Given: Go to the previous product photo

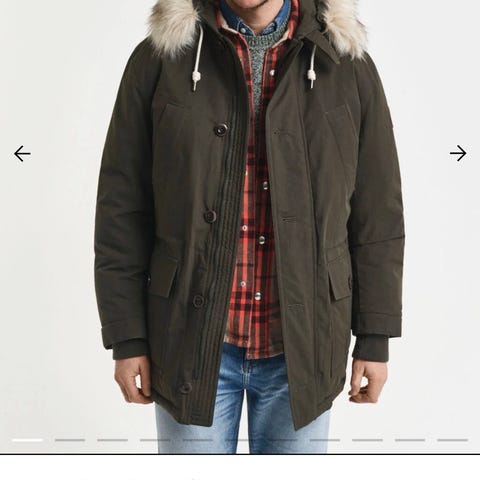Looking at the screenshot, I should [x=22, y=154].
